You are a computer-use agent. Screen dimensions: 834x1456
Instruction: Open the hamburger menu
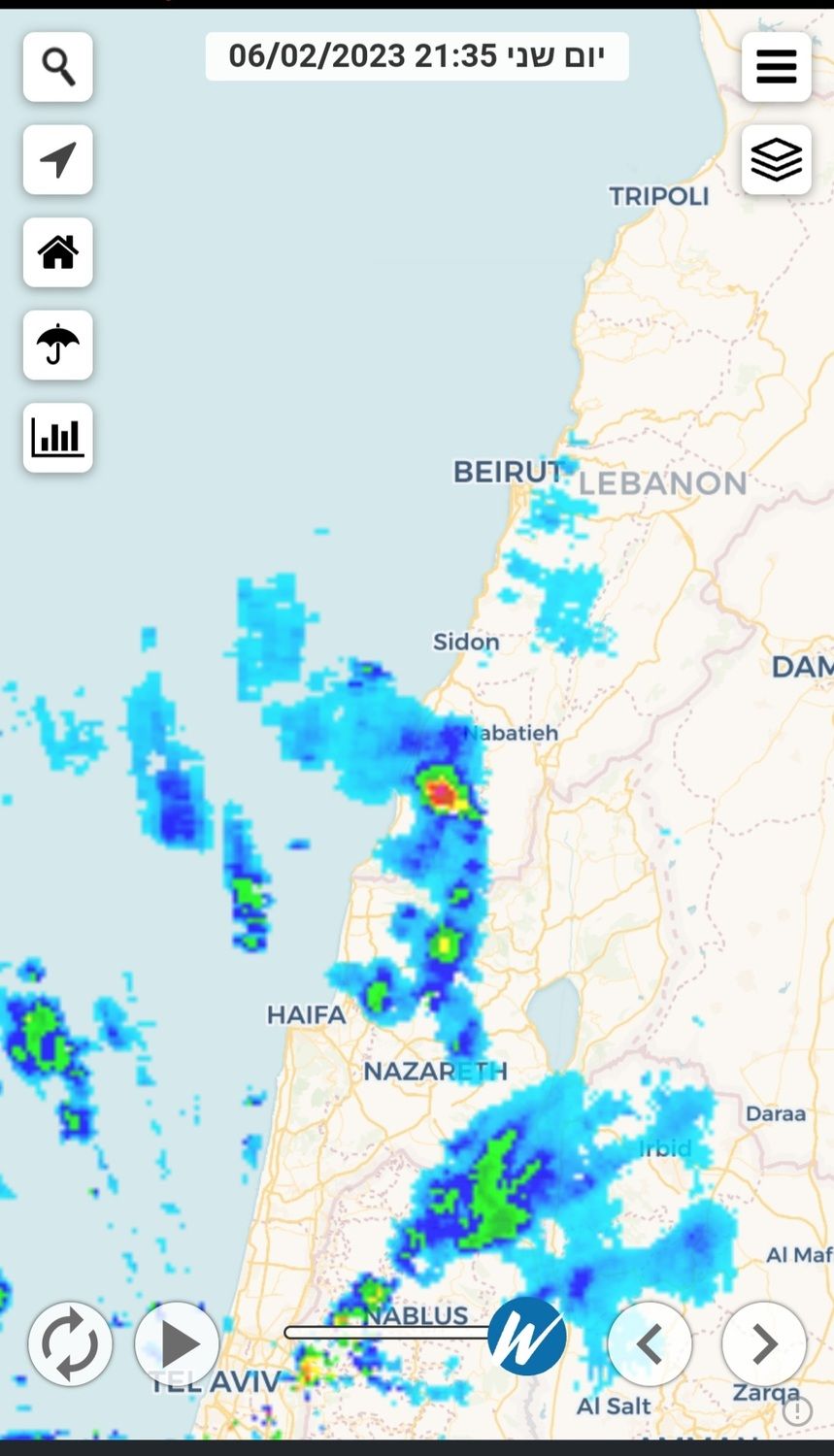pos(776,67)
